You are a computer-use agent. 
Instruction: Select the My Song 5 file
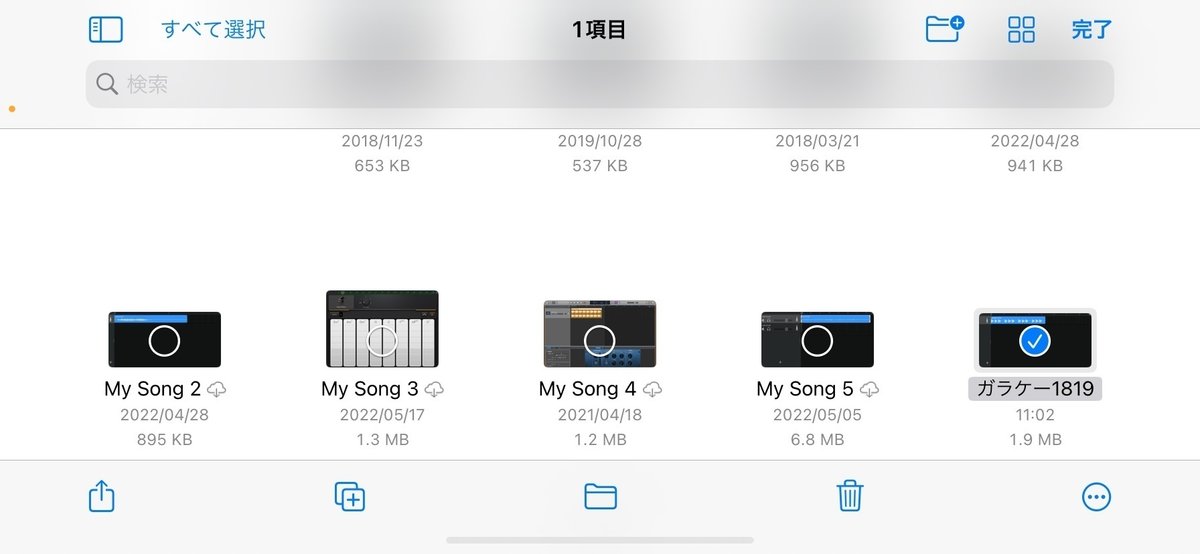click(817, 341)
